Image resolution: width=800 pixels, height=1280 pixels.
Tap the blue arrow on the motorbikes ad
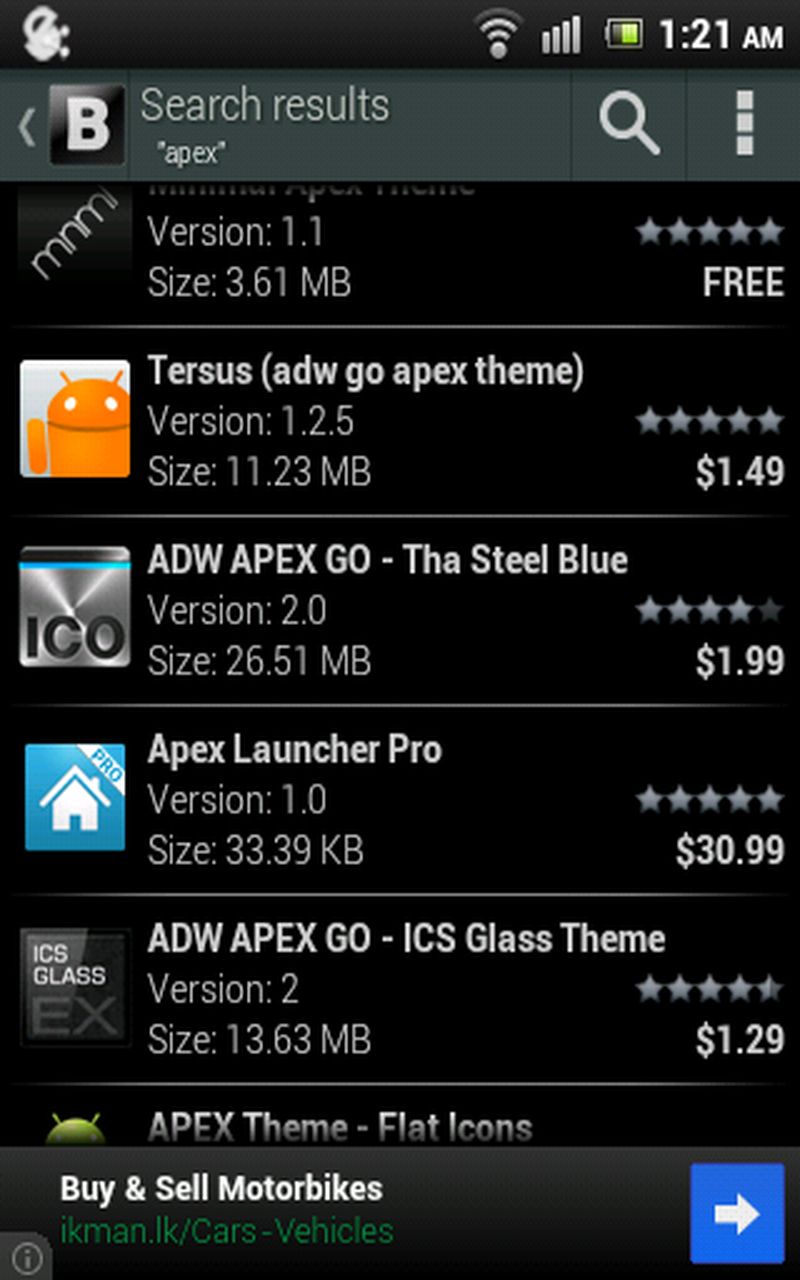737,1213
